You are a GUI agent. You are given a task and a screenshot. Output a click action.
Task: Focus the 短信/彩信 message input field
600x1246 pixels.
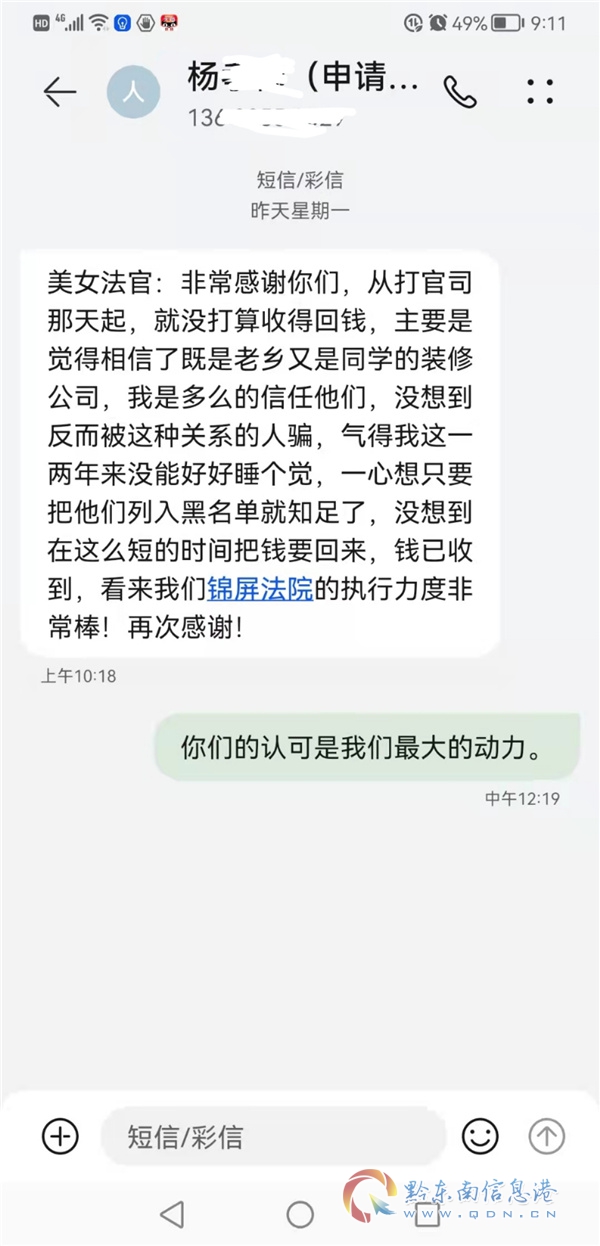[x=270, y=1136]
